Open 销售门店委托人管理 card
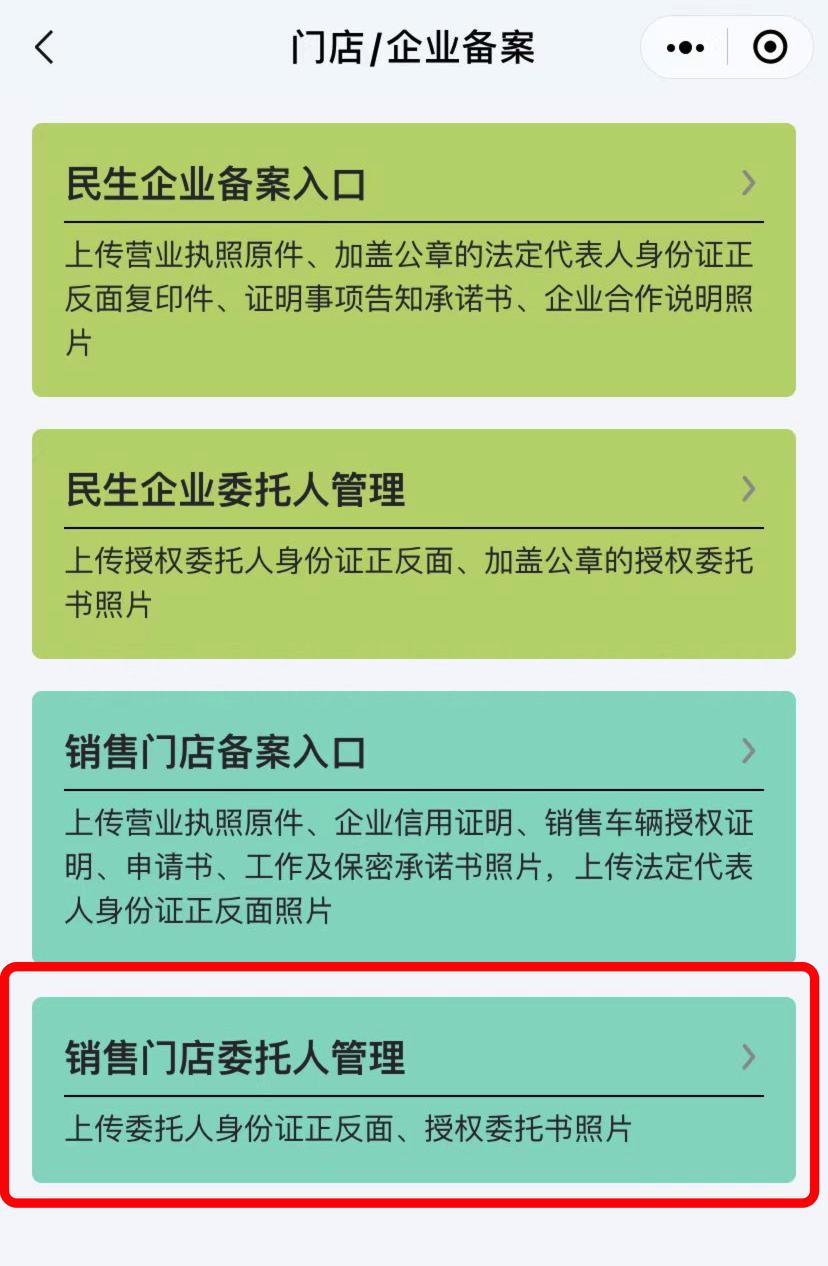828x1266 pixels. (413, 1089)
